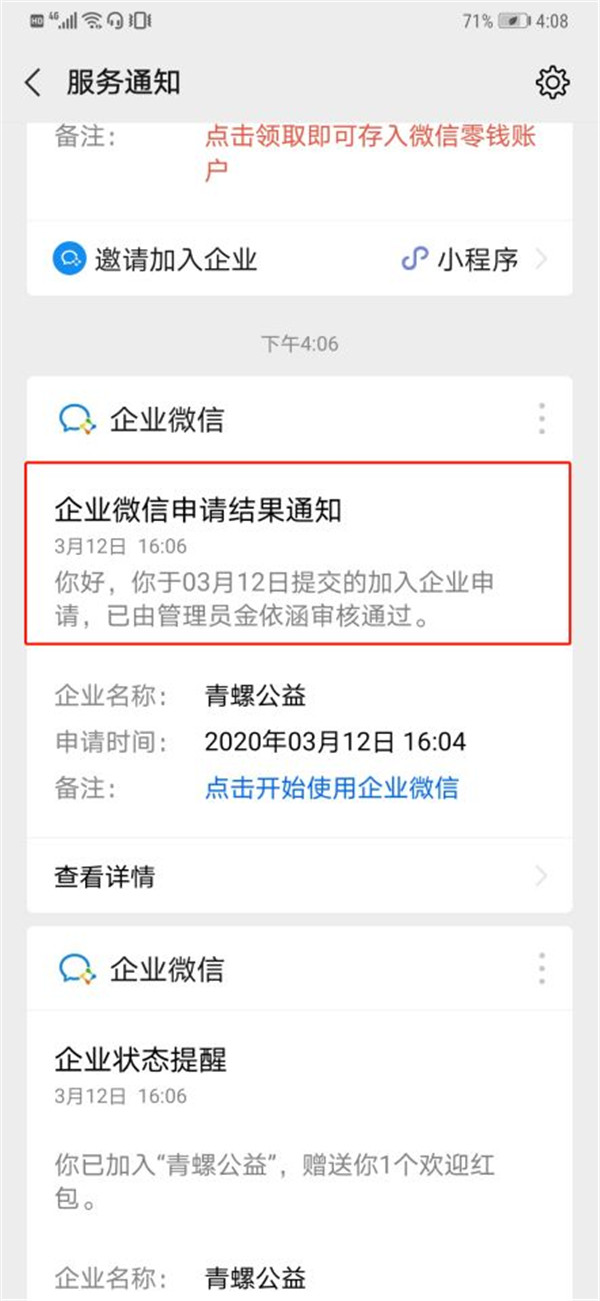
Task: Open the 企业微信申请结果通知 message
Action: (299, 553)
